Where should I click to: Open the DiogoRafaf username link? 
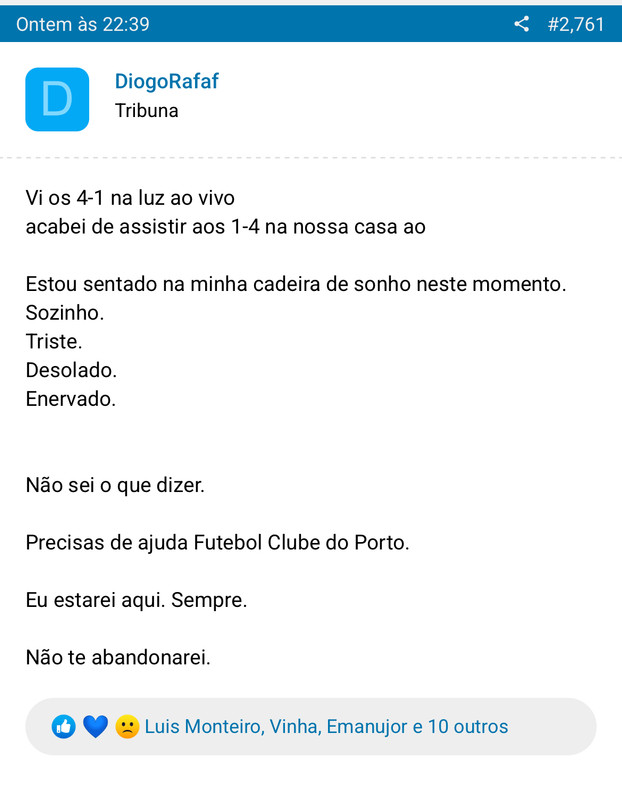click(x=166, y=82)
